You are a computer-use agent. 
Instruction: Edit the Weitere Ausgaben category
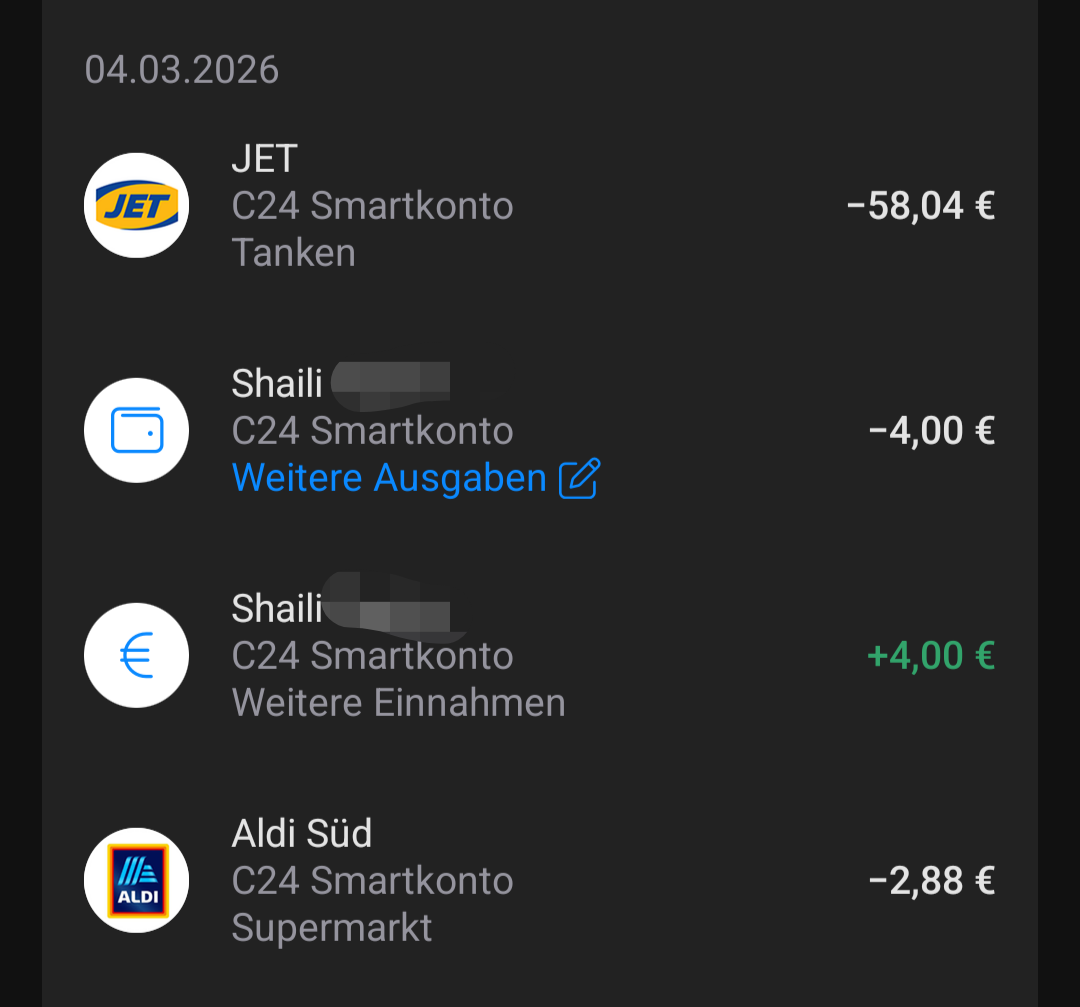pos(578,479)
